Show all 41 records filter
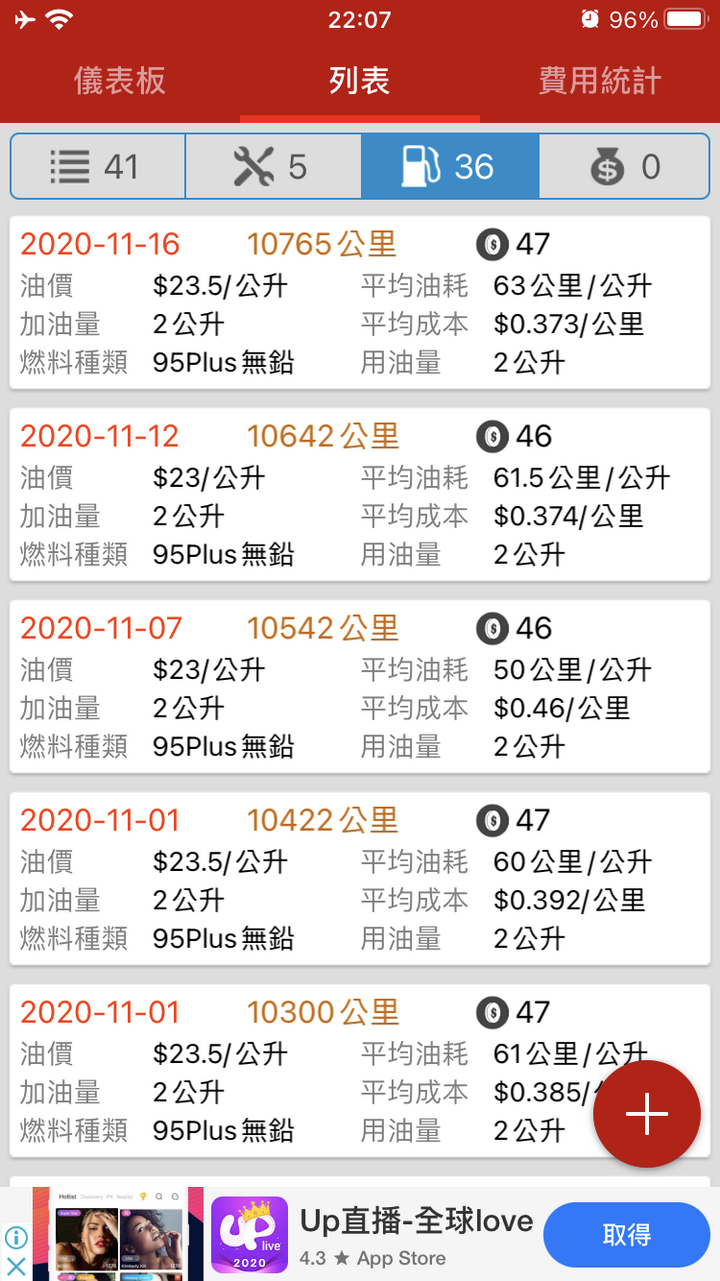 coord(97,167)
